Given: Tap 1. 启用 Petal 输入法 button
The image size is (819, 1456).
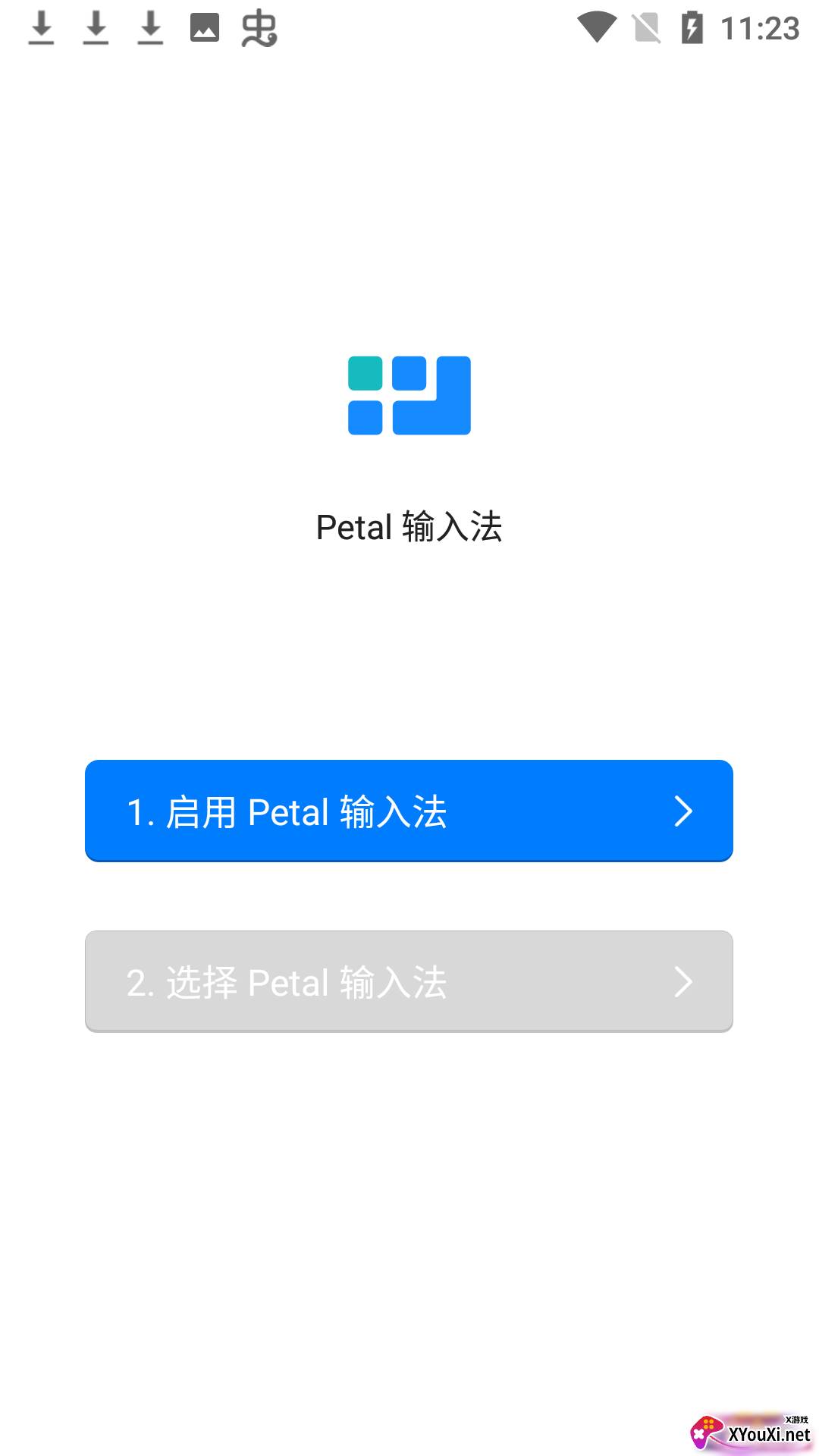Looking at the screenshot, I should point(409,811).
